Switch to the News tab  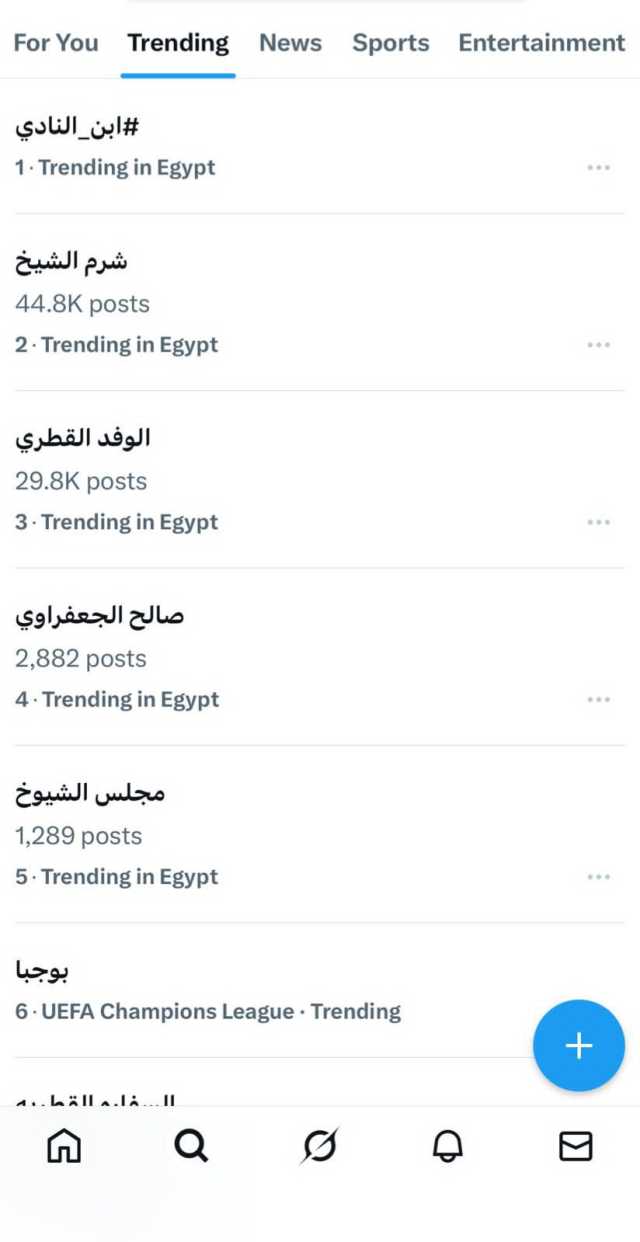coord(290,43)
